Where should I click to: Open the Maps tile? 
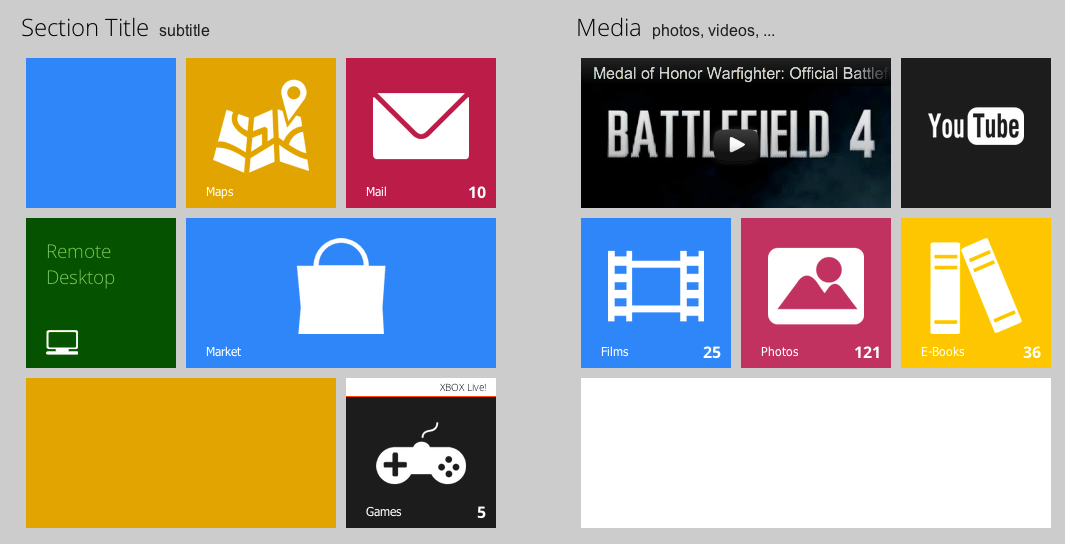click(x=260, y=132)
